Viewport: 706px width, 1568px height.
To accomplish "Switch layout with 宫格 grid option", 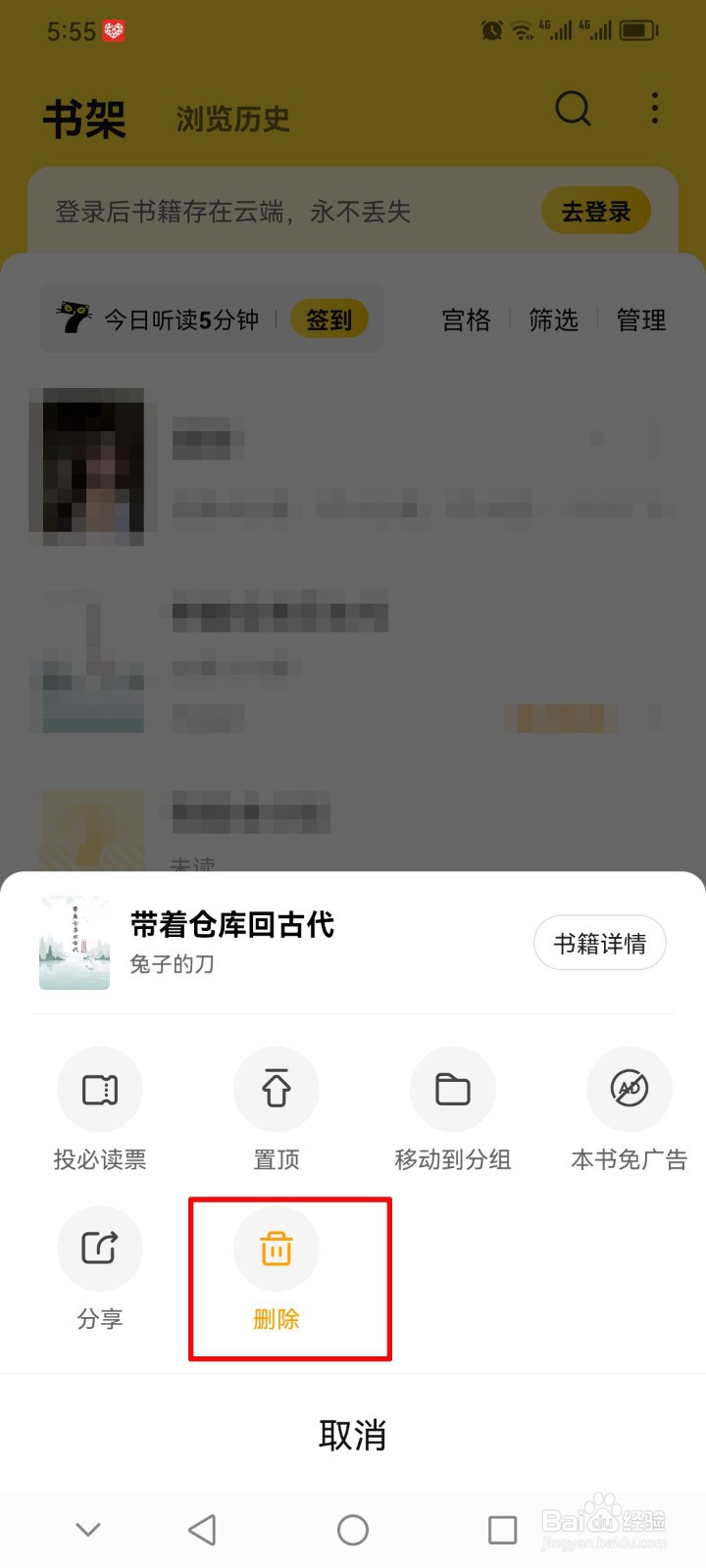I will pyautogui.click(x=465, y=320).
